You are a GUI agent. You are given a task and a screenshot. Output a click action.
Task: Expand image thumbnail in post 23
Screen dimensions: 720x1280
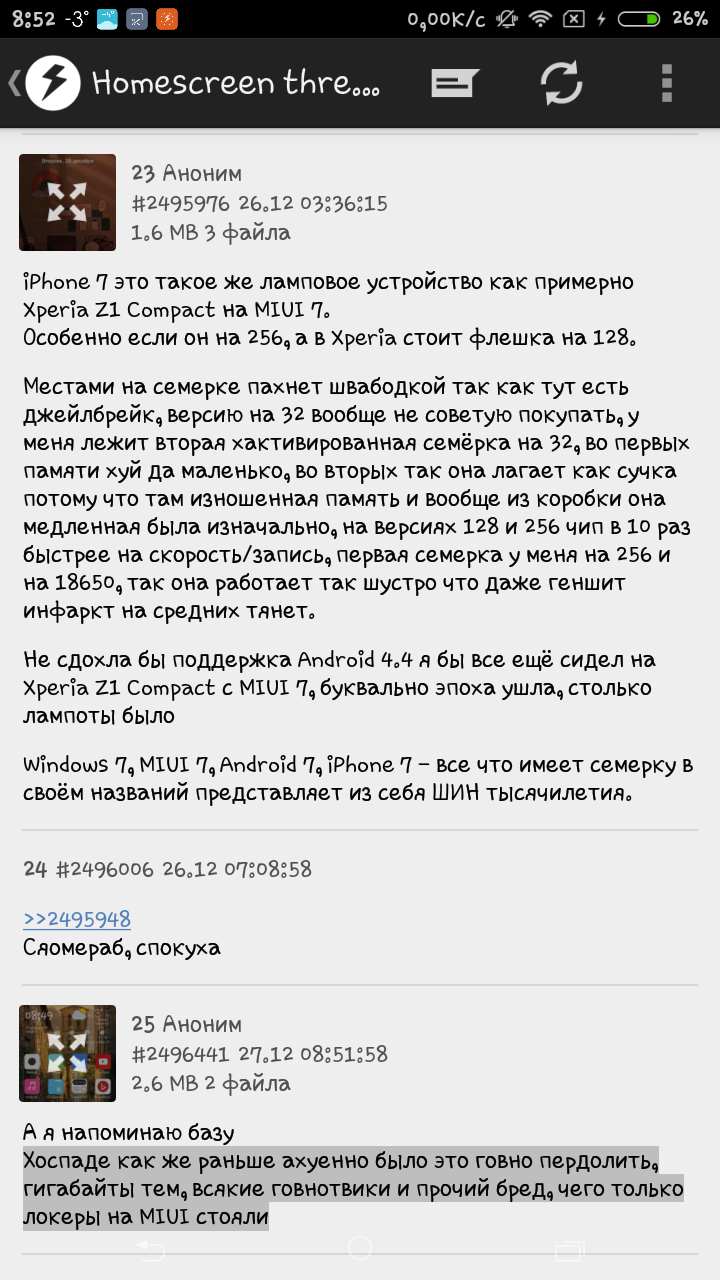coord(67,202)
